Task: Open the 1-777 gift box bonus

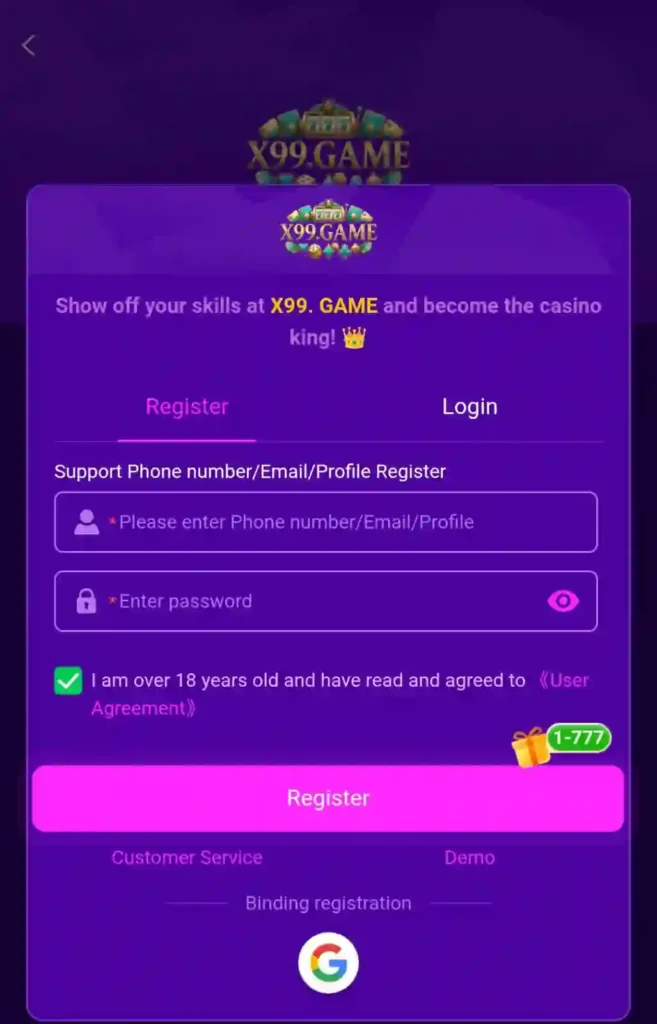Action: click(x=558, y=744)
